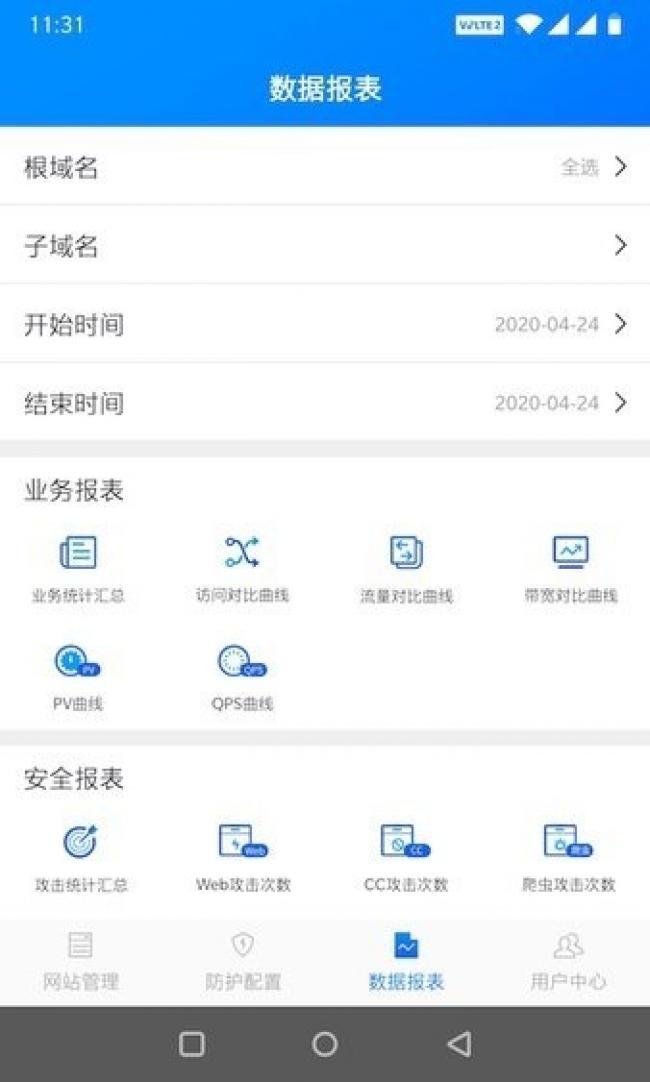Switch to the 网站管理 tab
This screenshot has width=650, height=1082.
[81, 961]
